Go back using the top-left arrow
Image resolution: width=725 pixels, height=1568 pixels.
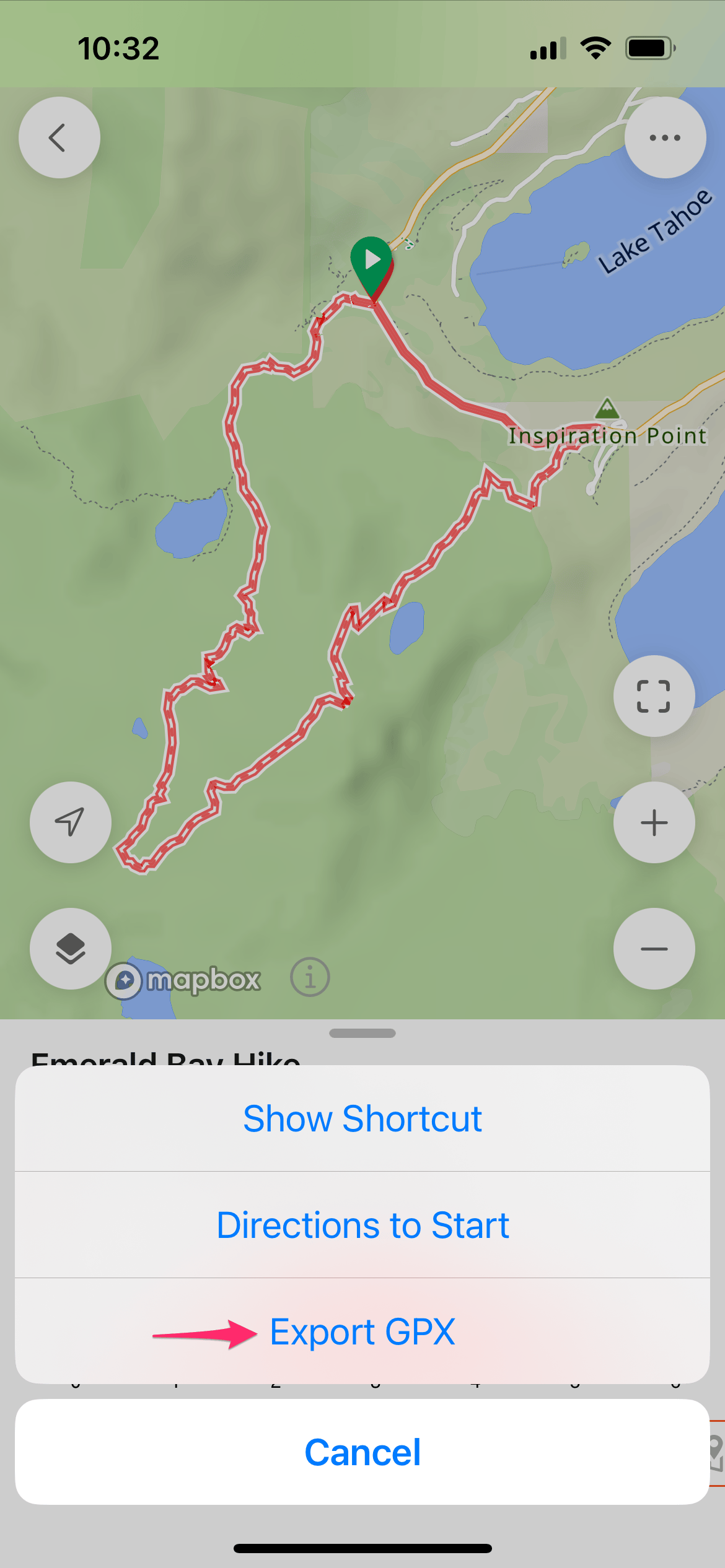(x=59, y=137)
